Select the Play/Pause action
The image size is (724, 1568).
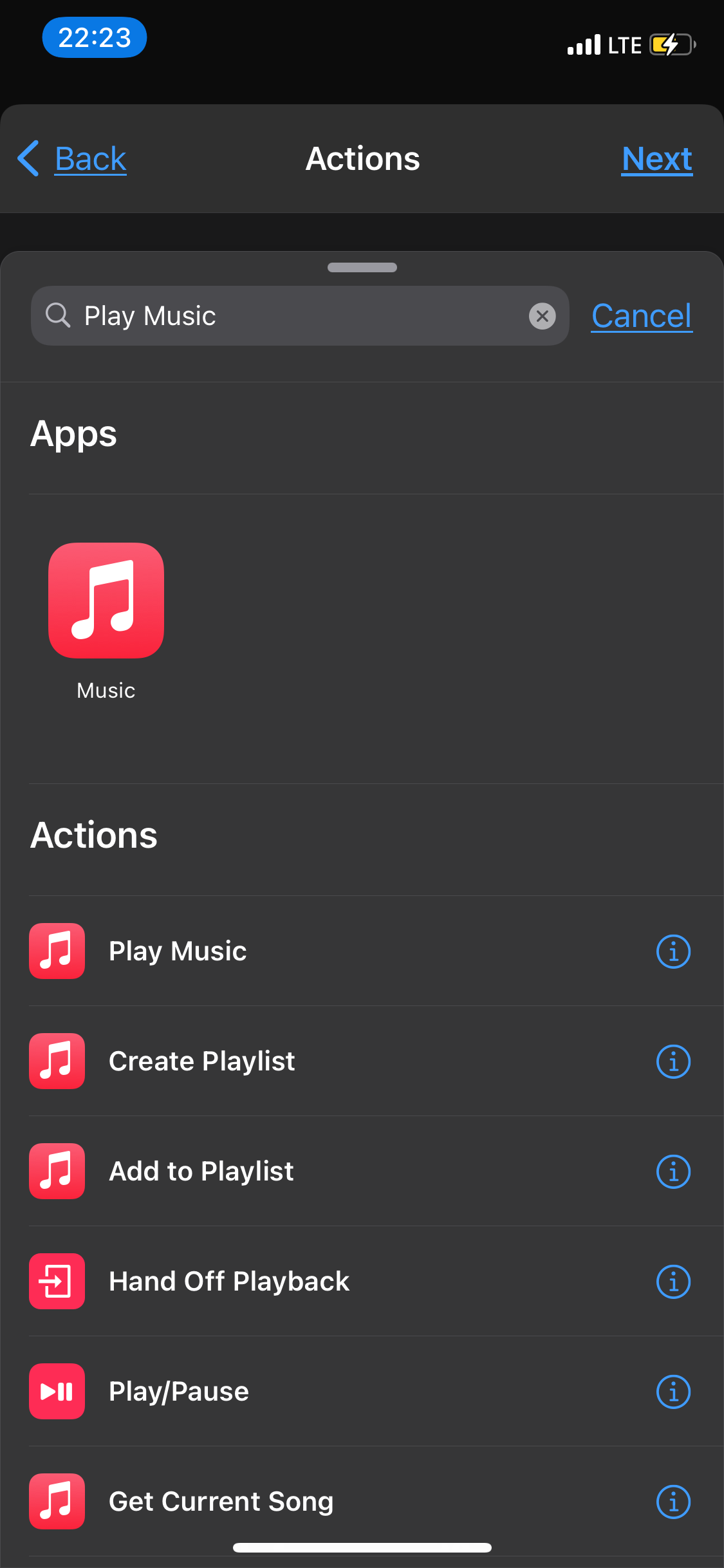179,1392
